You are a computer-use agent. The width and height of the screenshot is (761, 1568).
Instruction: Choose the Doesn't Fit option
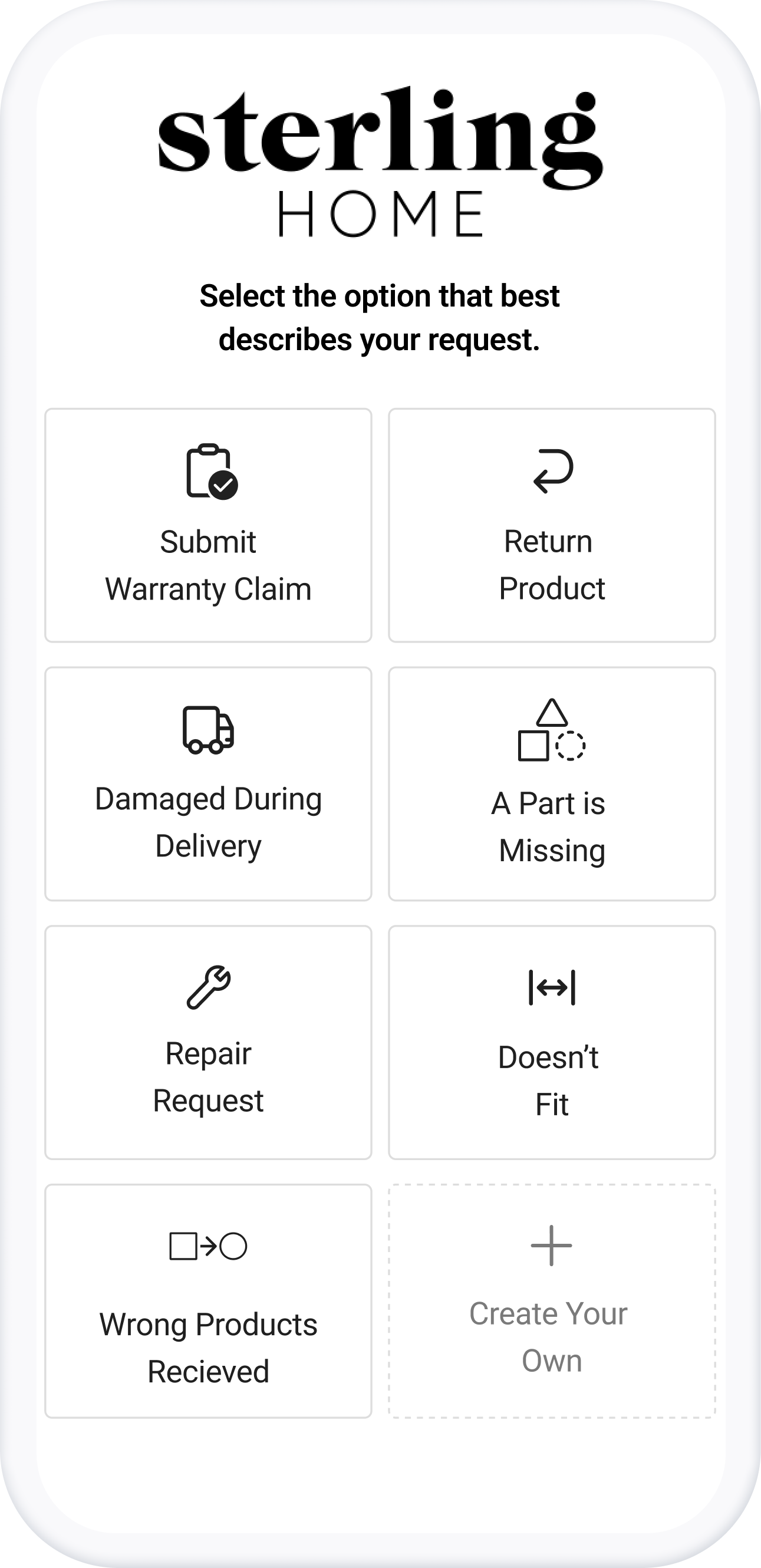point(552,1043)
